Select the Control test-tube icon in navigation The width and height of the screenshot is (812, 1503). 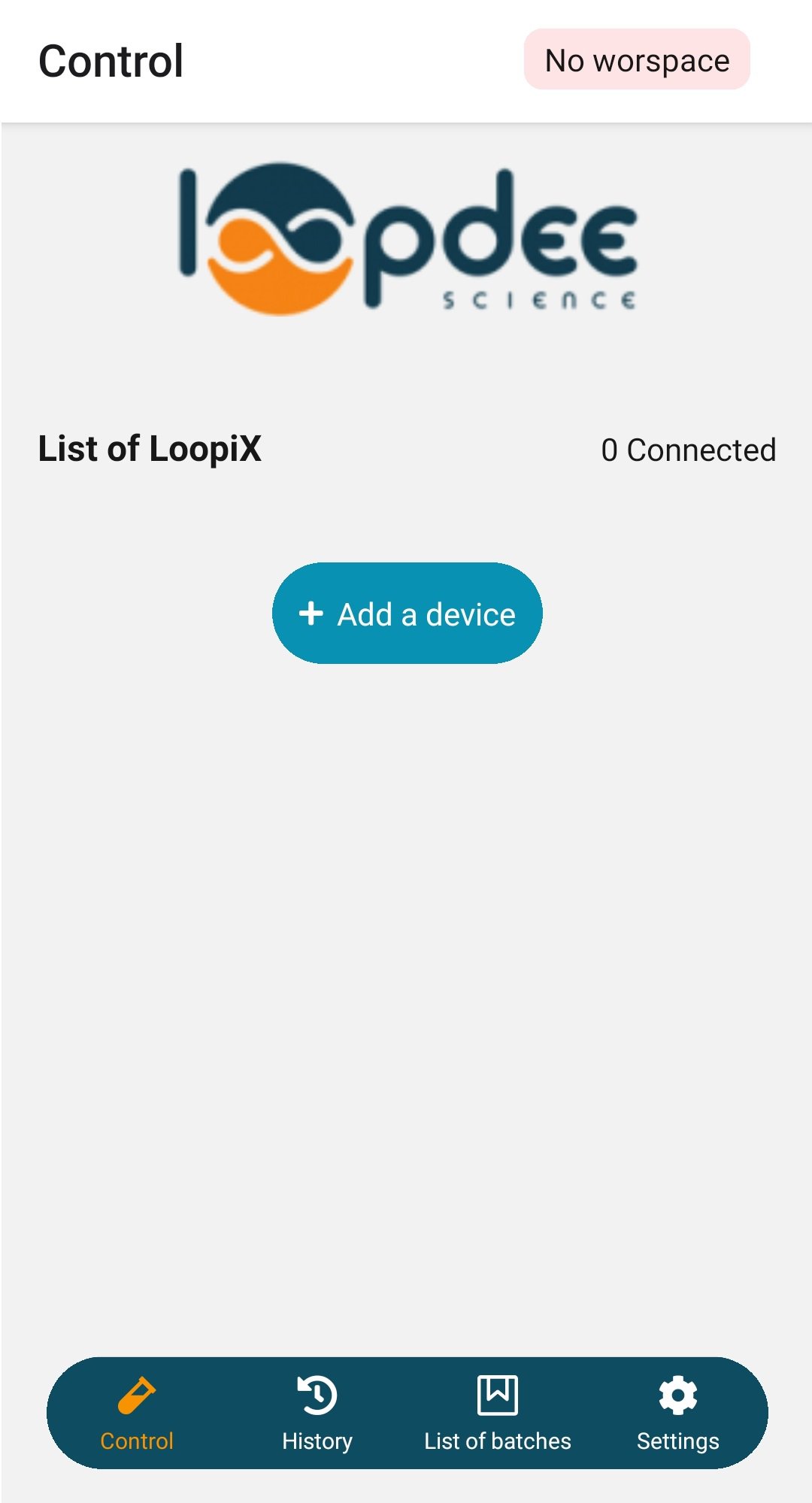click(x=137, y=1400)
